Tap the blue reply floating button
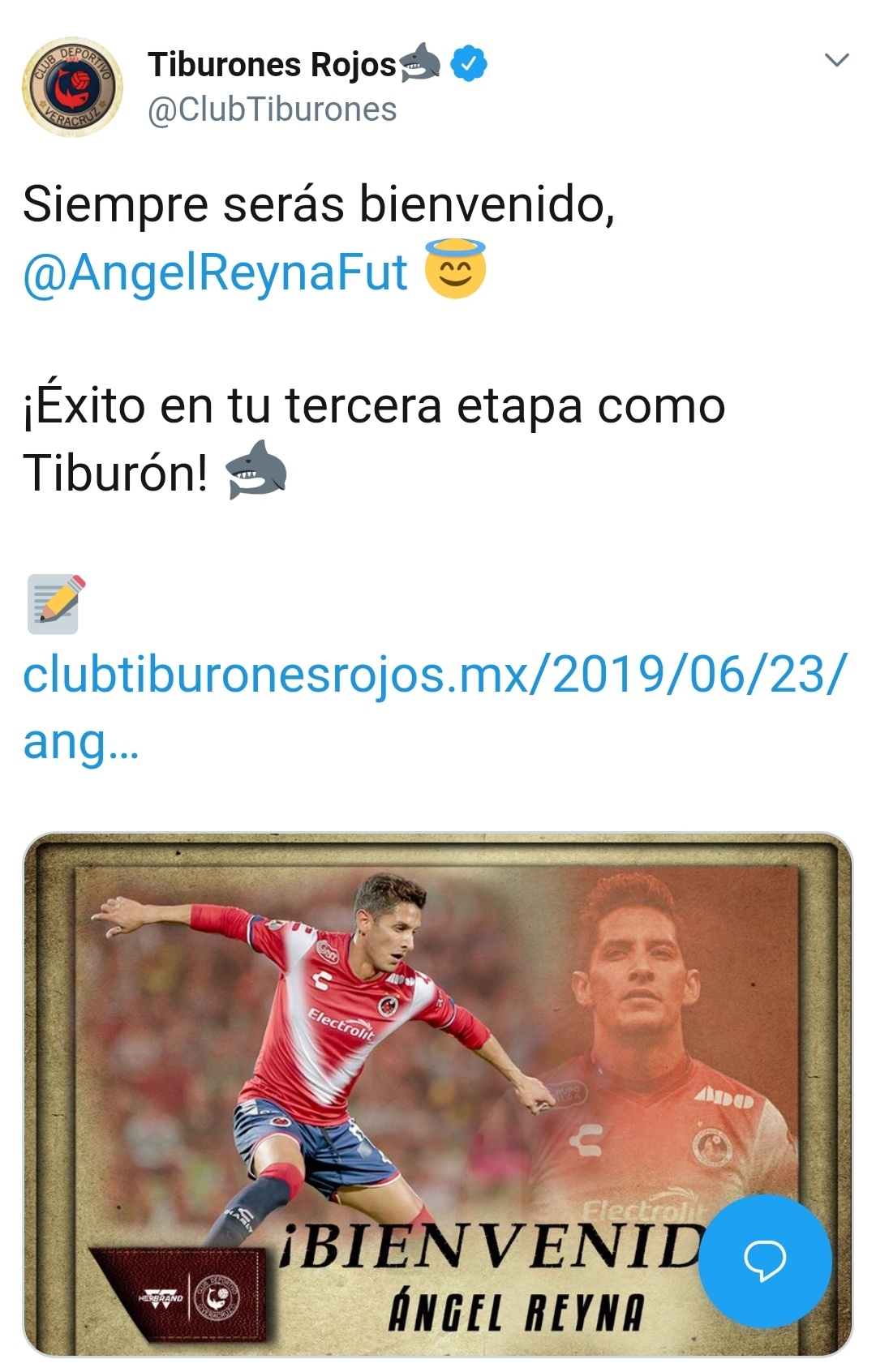This screenshot has width=876, height=1372. (x=765, y=1261)
